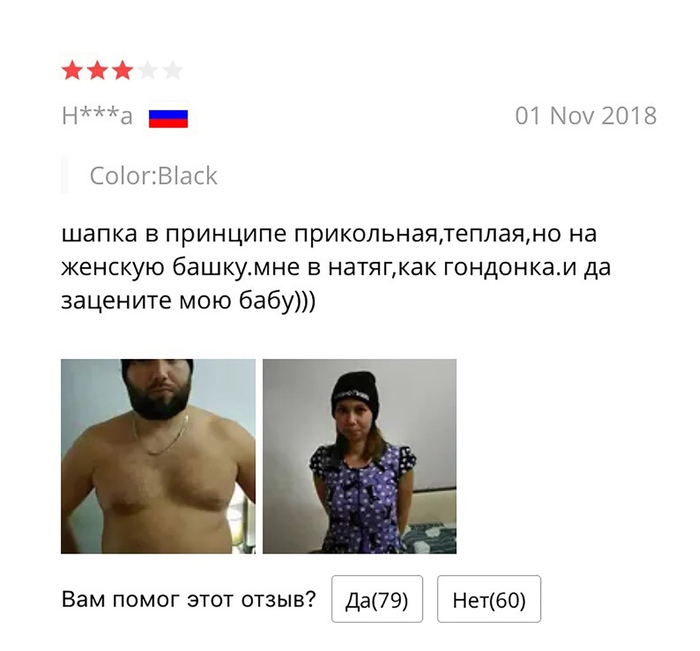Mark the review as helpful with Да(79)
This screenshot has height=651, width=700.
[x=377, y=600]
